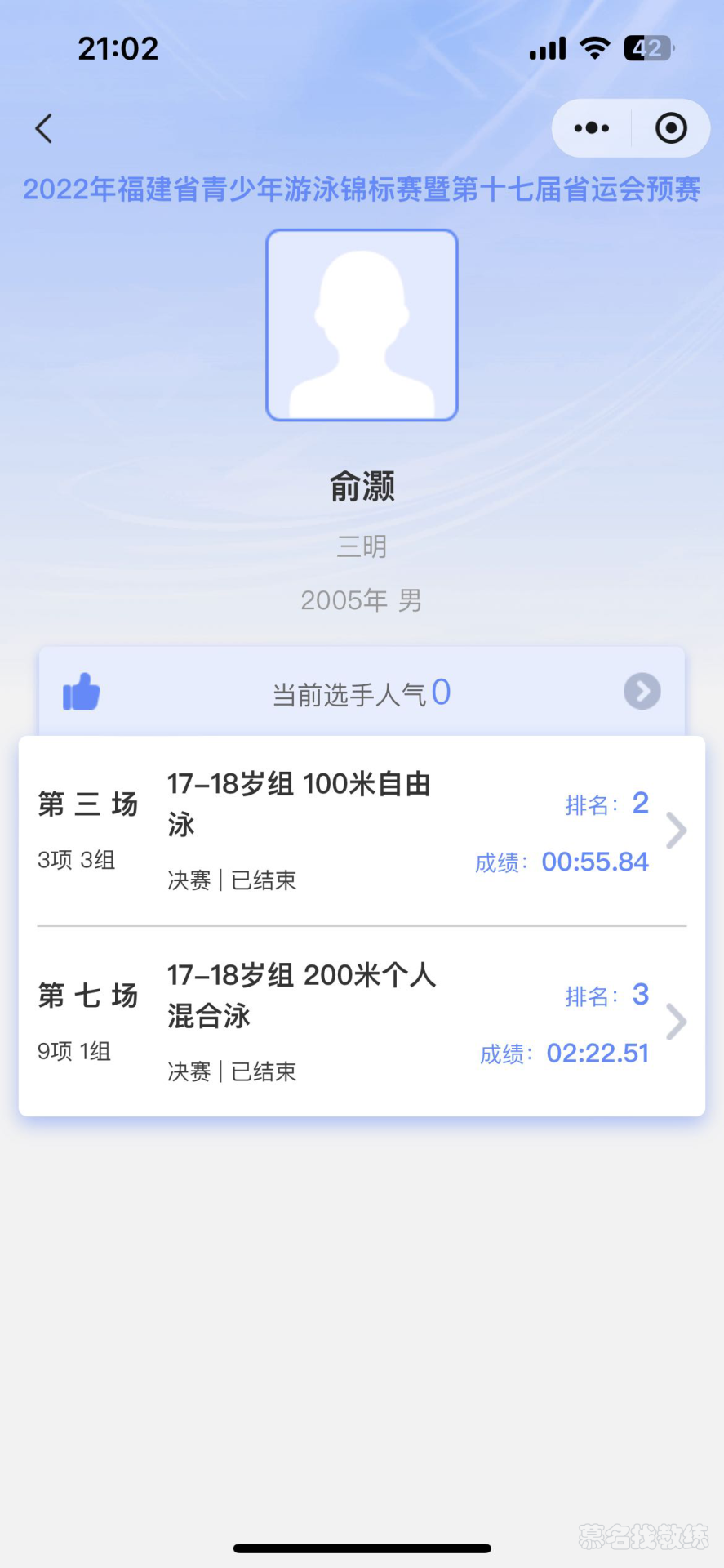724x1568 pixels.
Task: Like the athlete with the thumbs-up icon
Action: point(82,693)
